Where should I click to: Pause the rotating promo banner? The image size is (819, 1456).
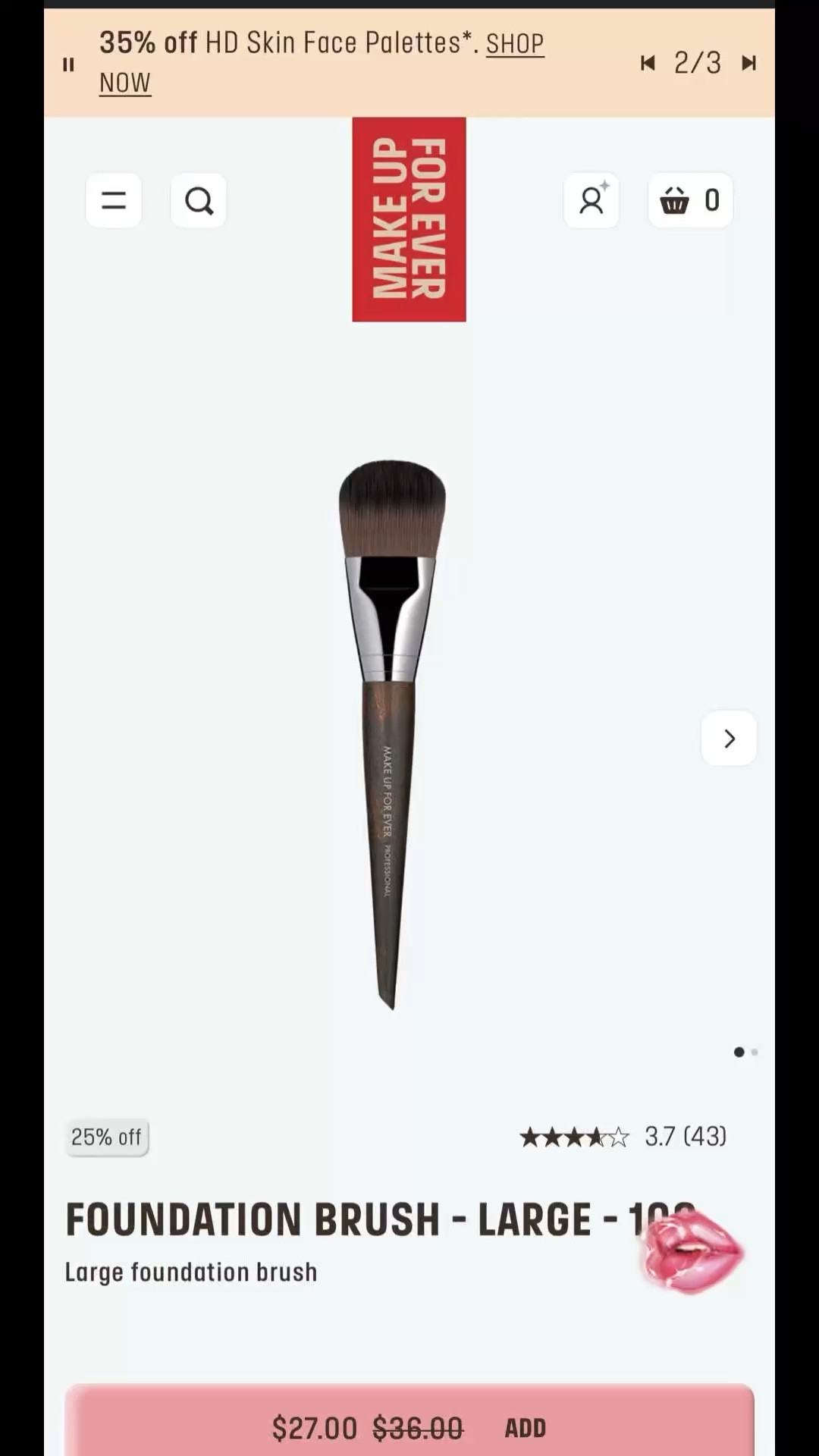click(x=68, y=64)
